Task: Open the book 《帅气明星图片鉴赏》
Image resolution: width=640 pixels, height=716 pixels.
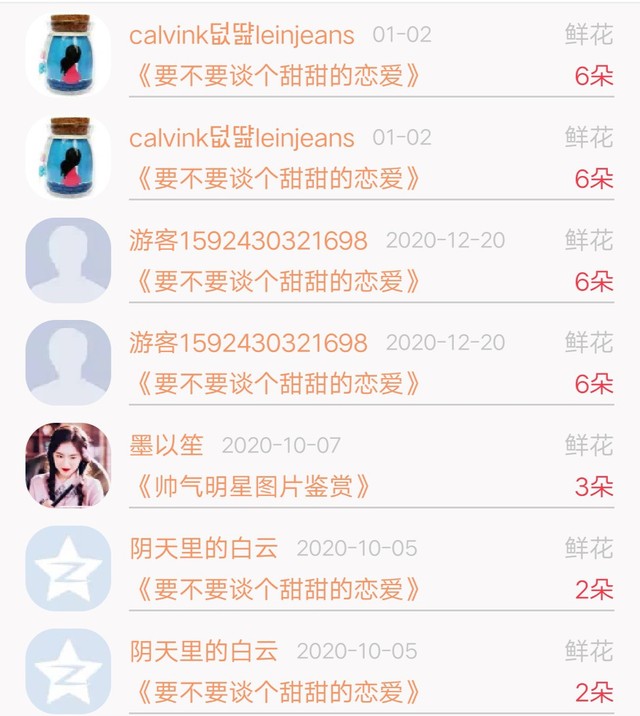Action: [x=254, y=487]
